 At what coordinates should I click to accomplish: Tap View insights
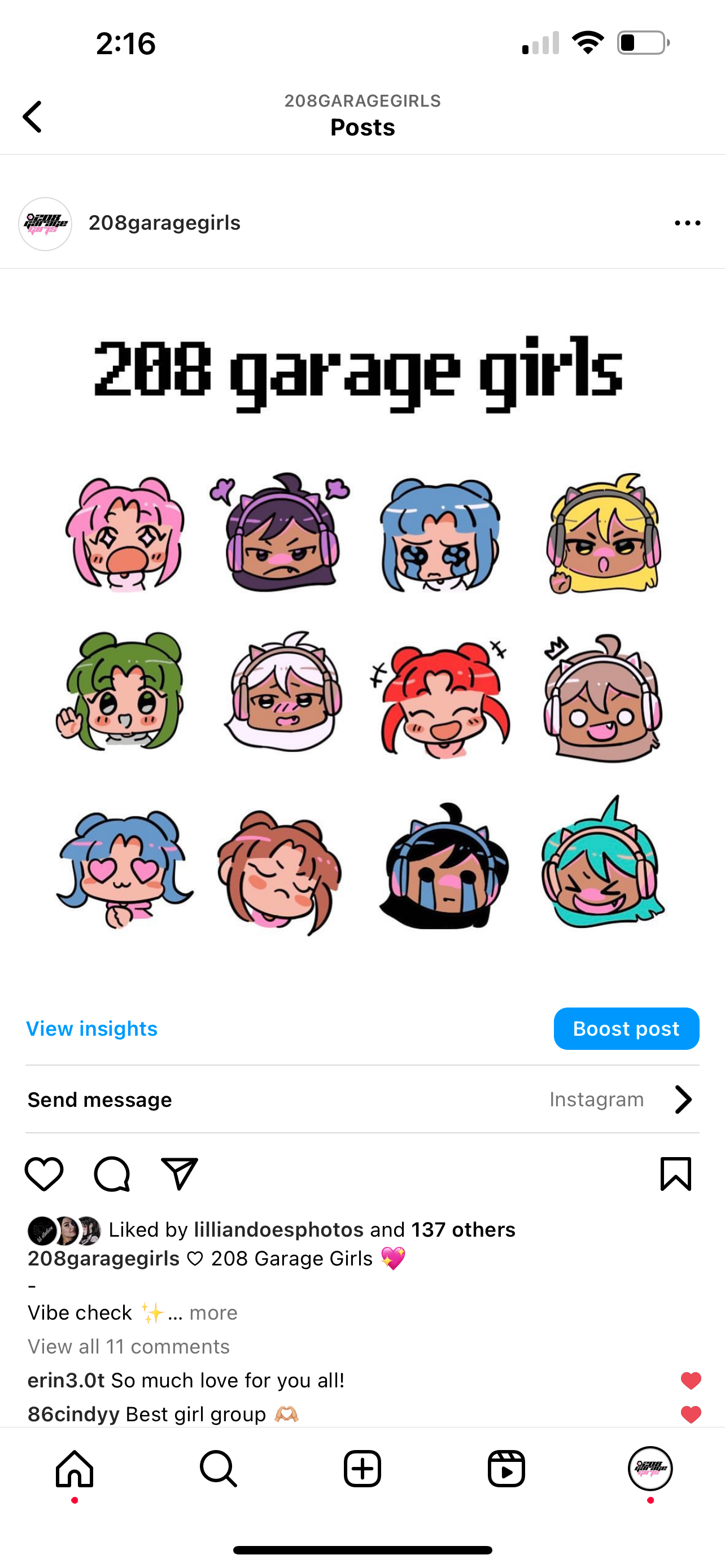(92, 1028)
